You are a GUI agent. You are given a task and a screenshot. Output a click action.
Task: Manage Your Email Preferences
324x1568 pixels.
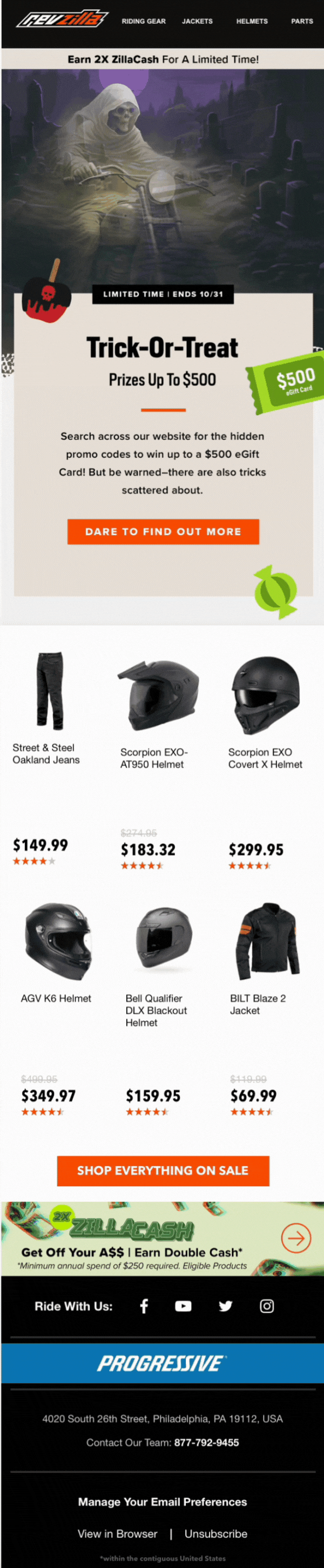(x=163, y=1502)
